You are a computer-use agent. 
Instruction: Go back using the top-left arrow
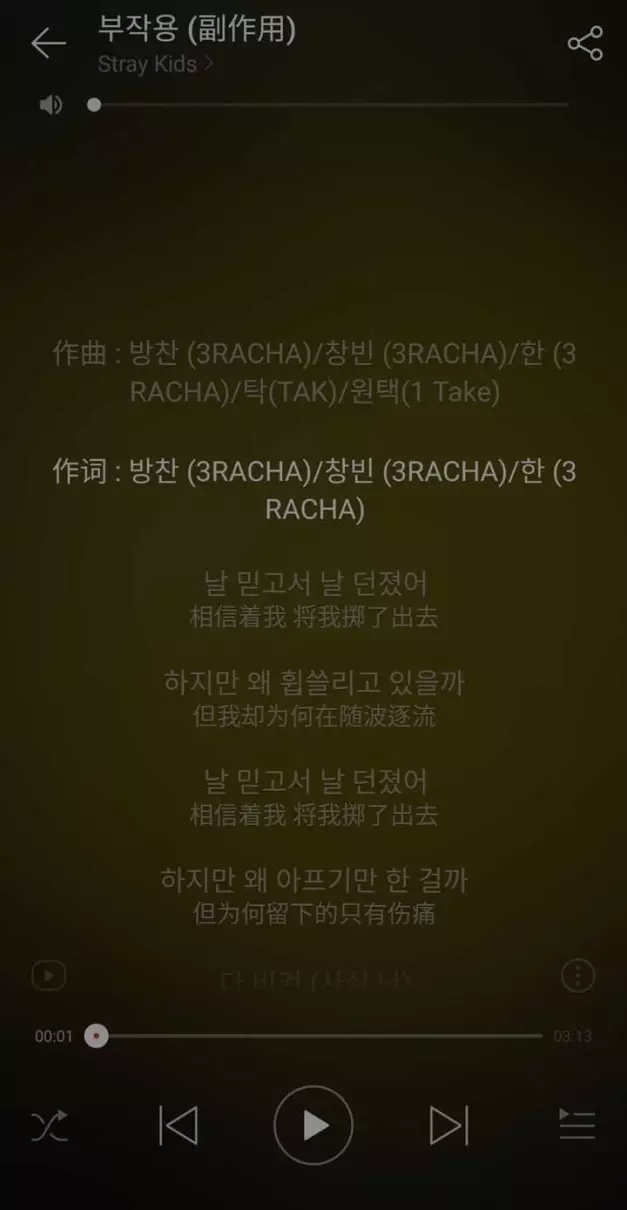[x=48, y=43]
